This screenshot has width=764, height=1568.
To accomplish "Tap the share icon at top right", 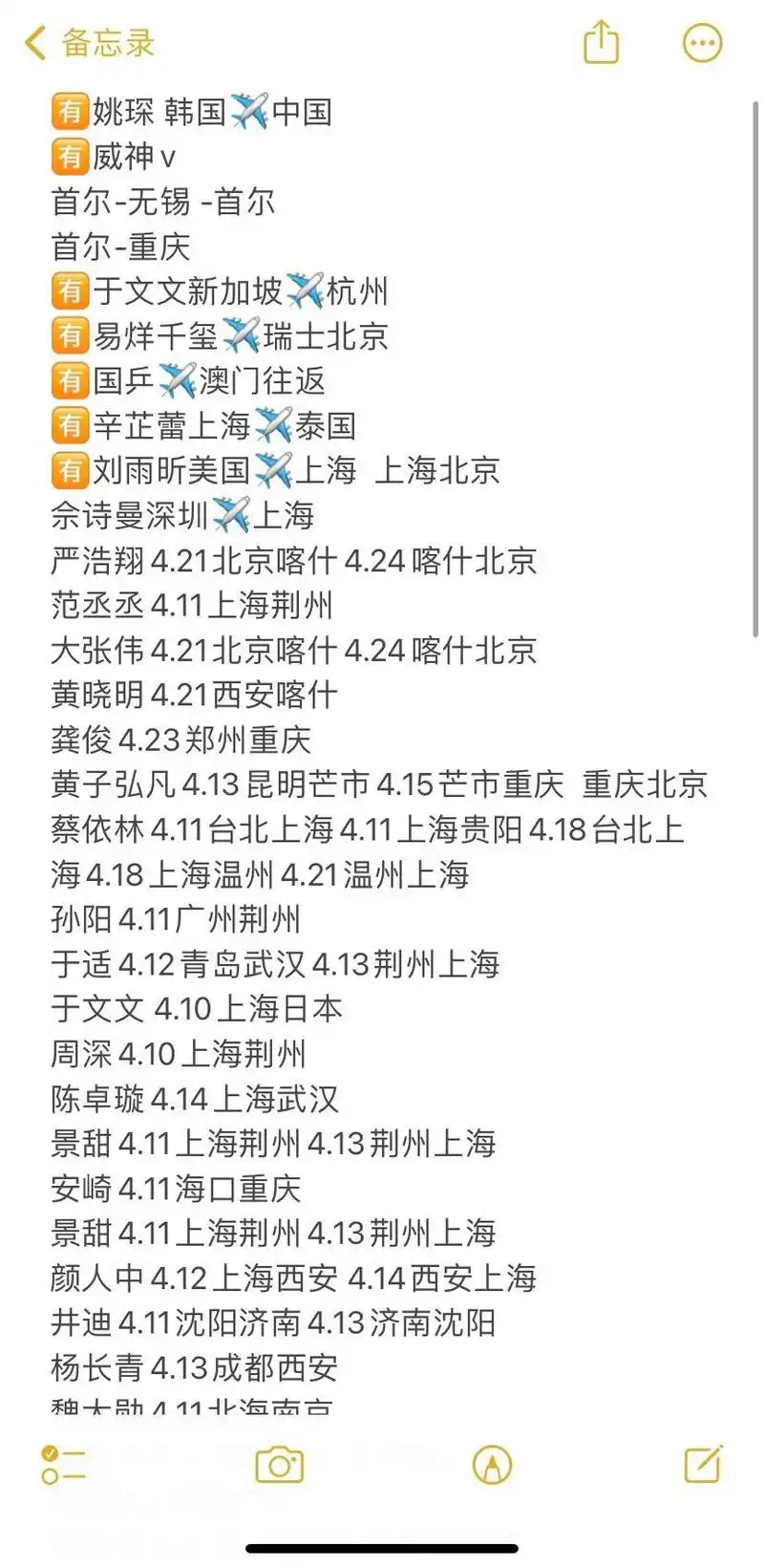I will 600,42.
